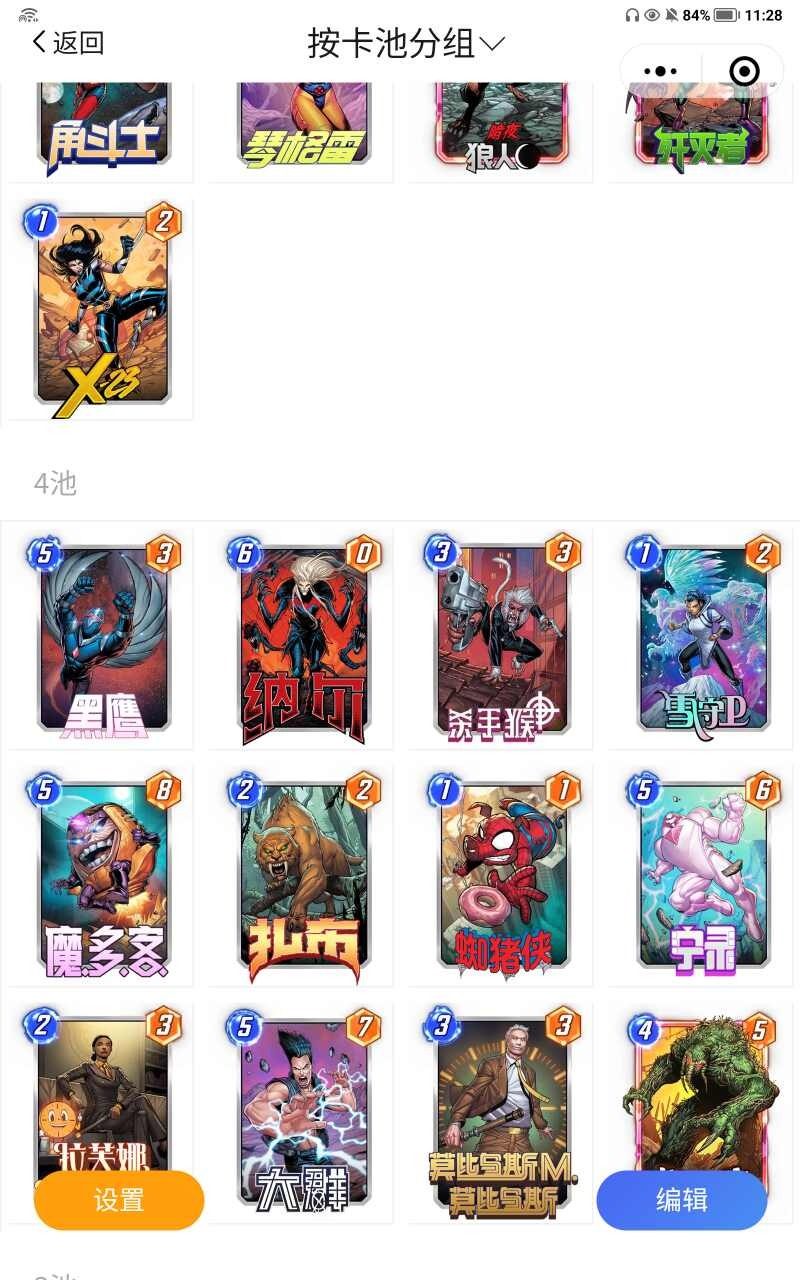
Task: Open the mini program more-options menu
Action: pos(660,71)
